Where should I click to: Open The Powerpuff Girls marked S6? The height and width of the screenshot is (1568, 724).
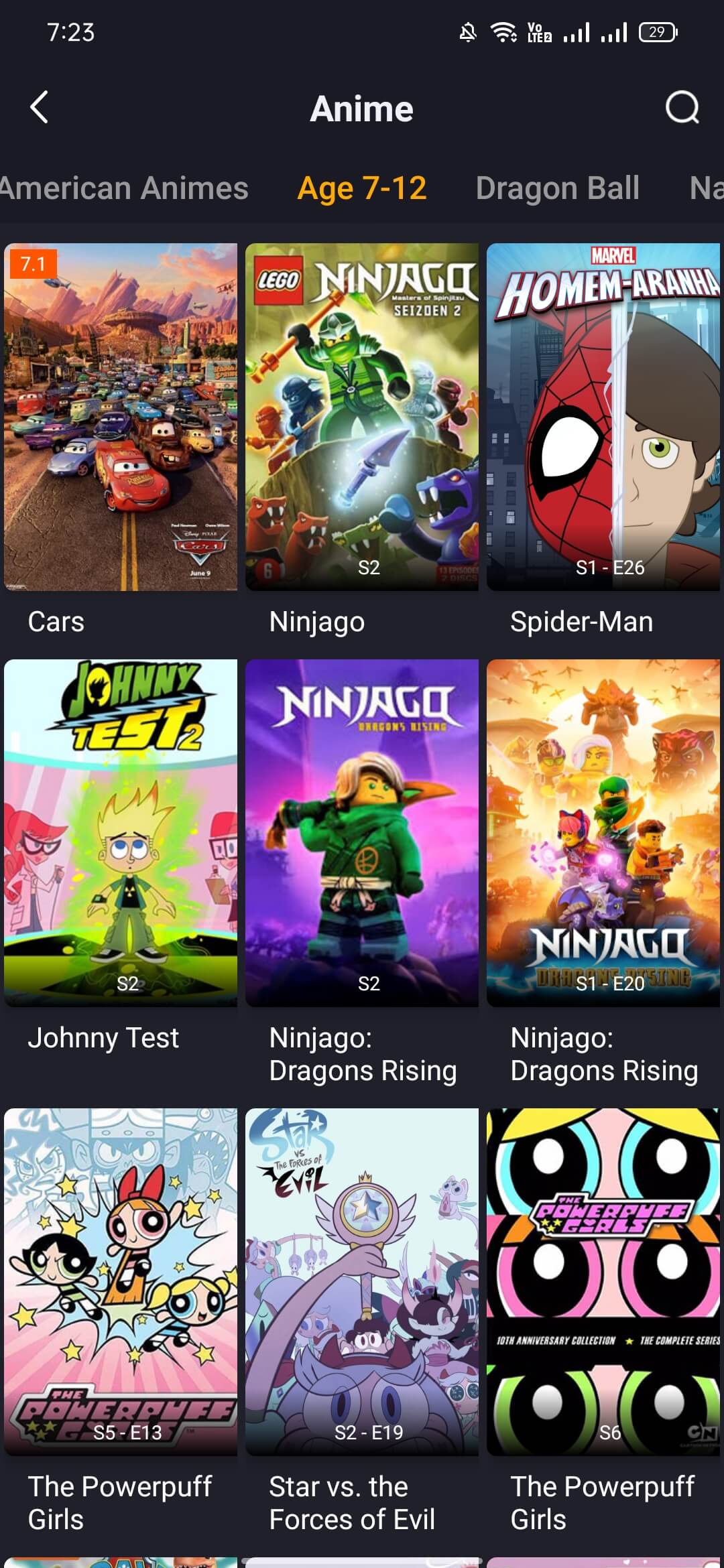[603, 1281]
